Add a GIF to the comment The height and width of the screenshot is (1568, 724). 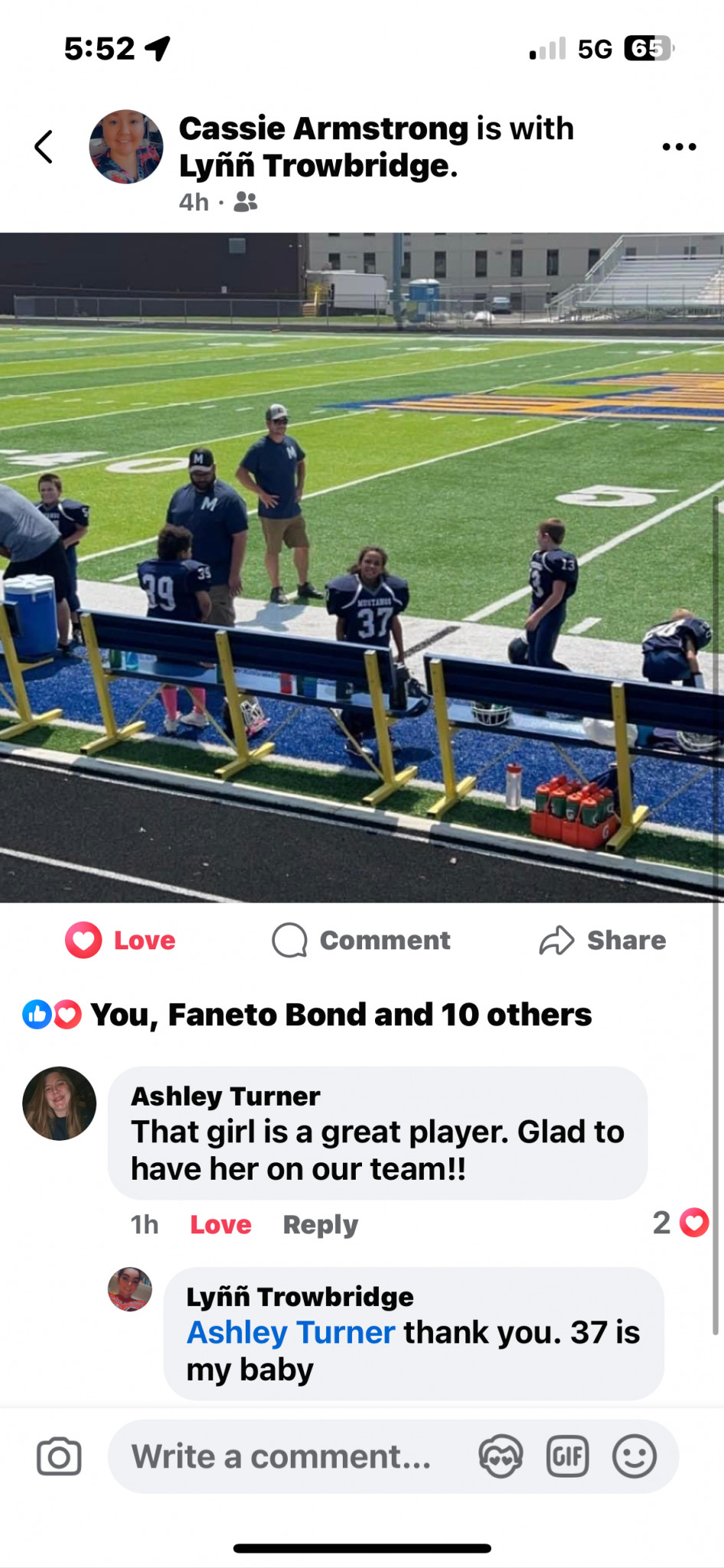(567, 1456)
